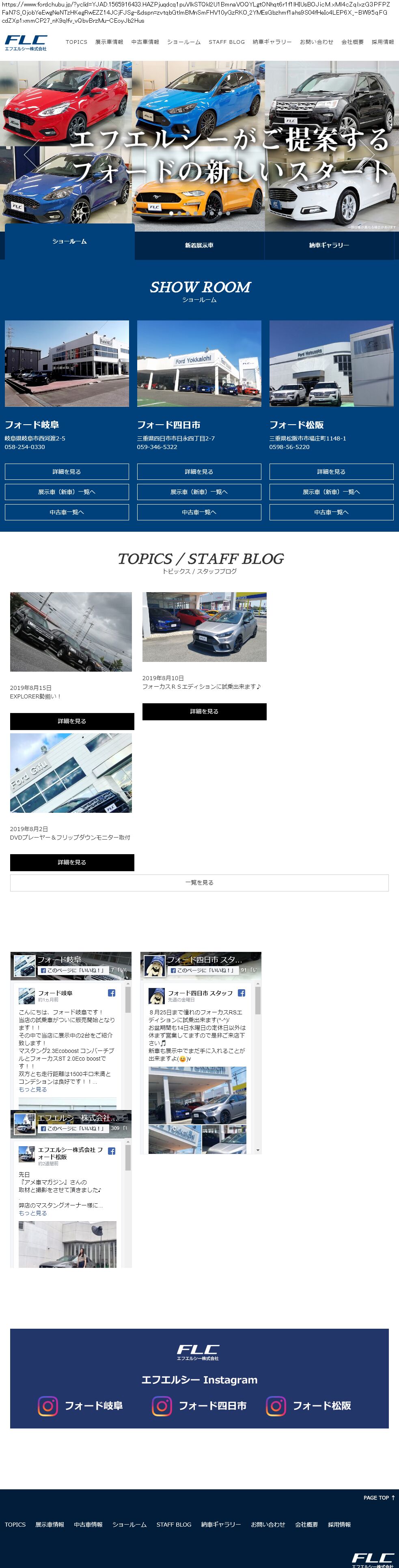Jump back up with PAGE TOP
The height and width of the screenshot is (1568, 399).
pyautogui.click(x=379, y=1497)
